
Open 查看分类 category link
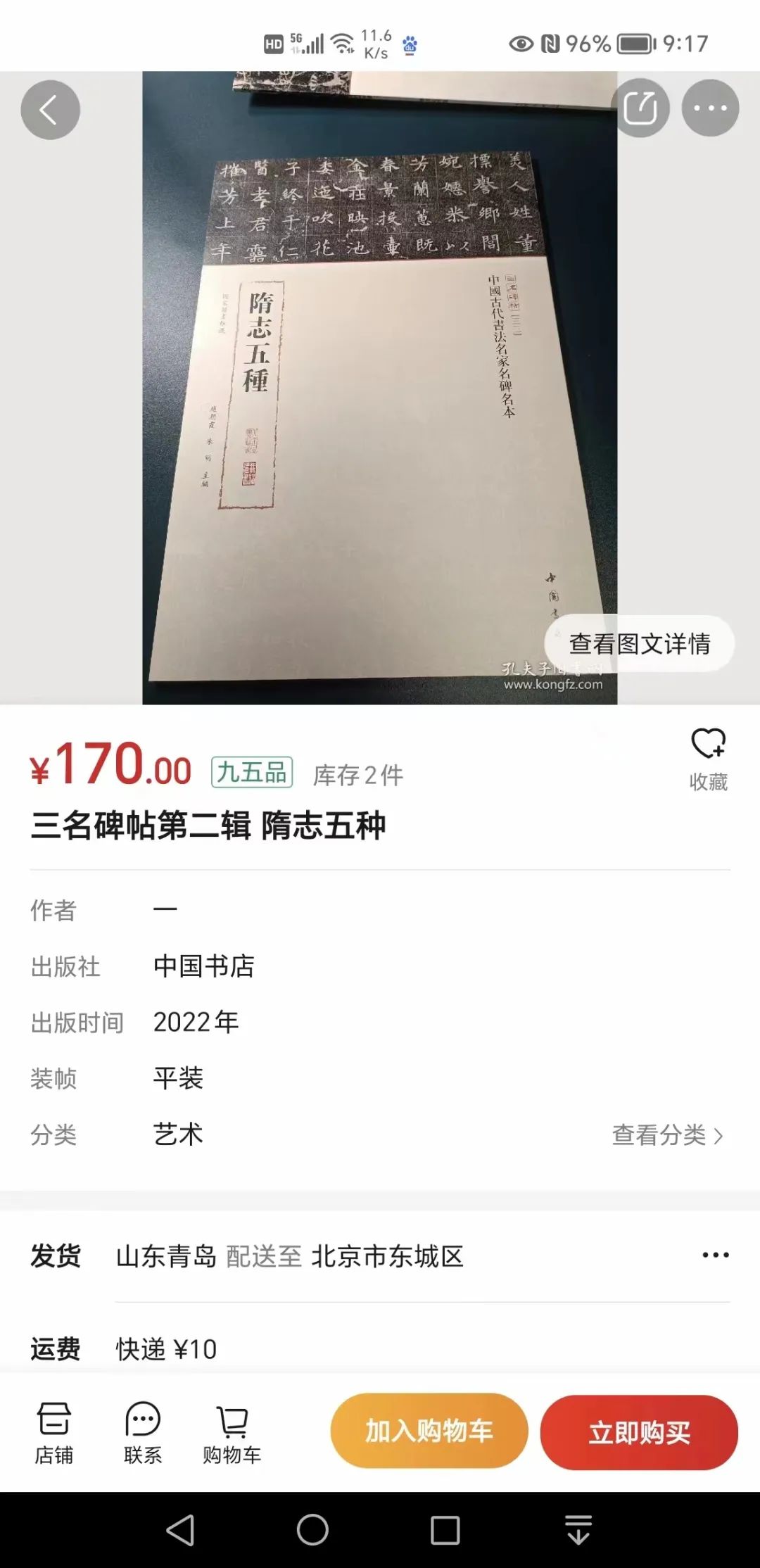(x=667, y=1134)
